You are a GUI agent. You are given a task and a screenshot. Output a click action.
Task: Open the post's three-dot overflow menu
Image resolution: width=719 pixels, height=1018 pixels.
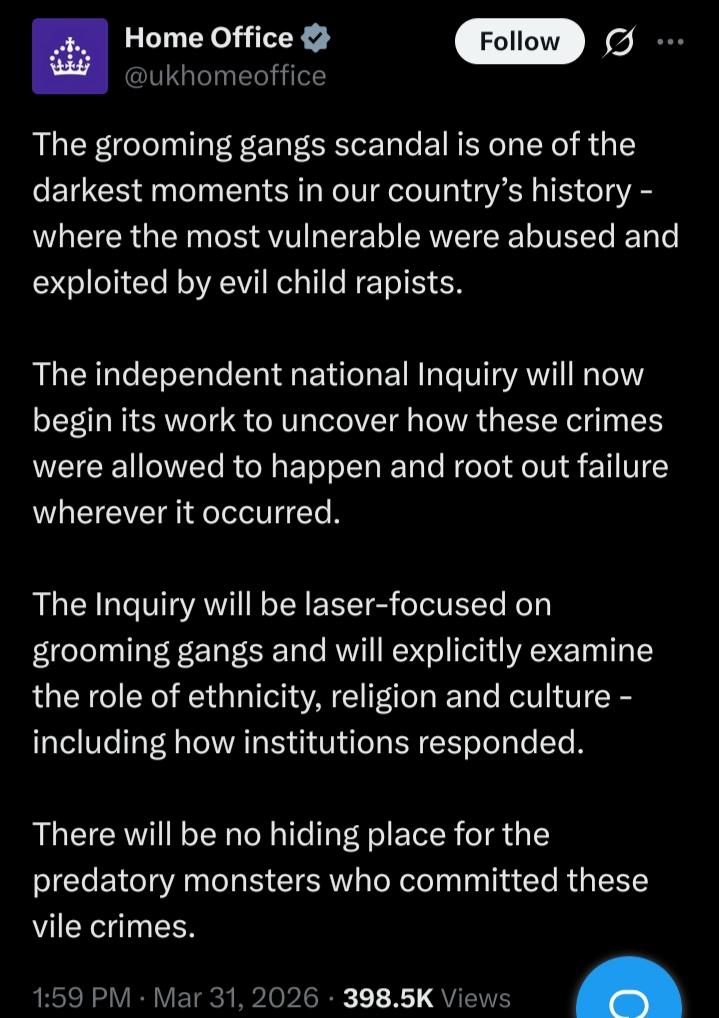point(671,42)
